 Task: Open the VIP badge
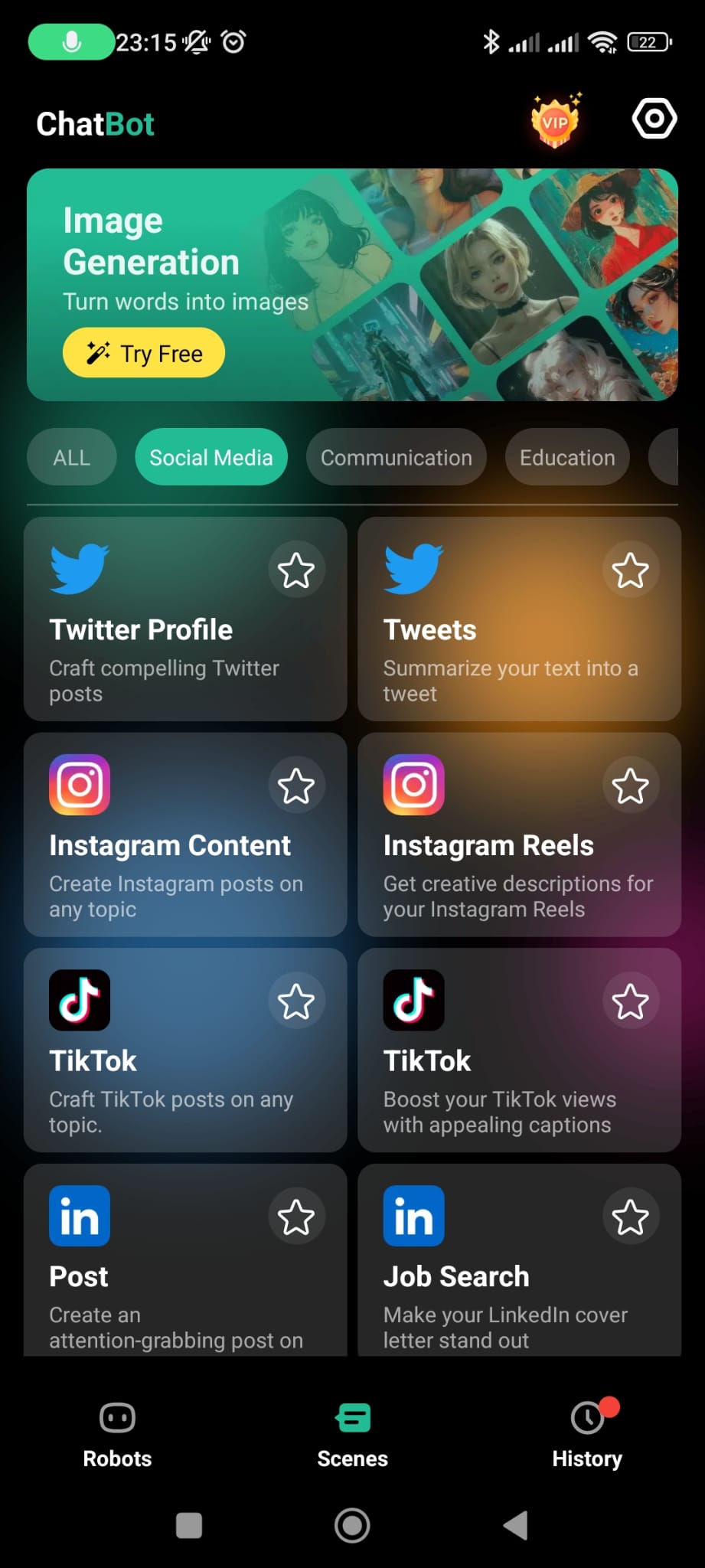point(555,121)
